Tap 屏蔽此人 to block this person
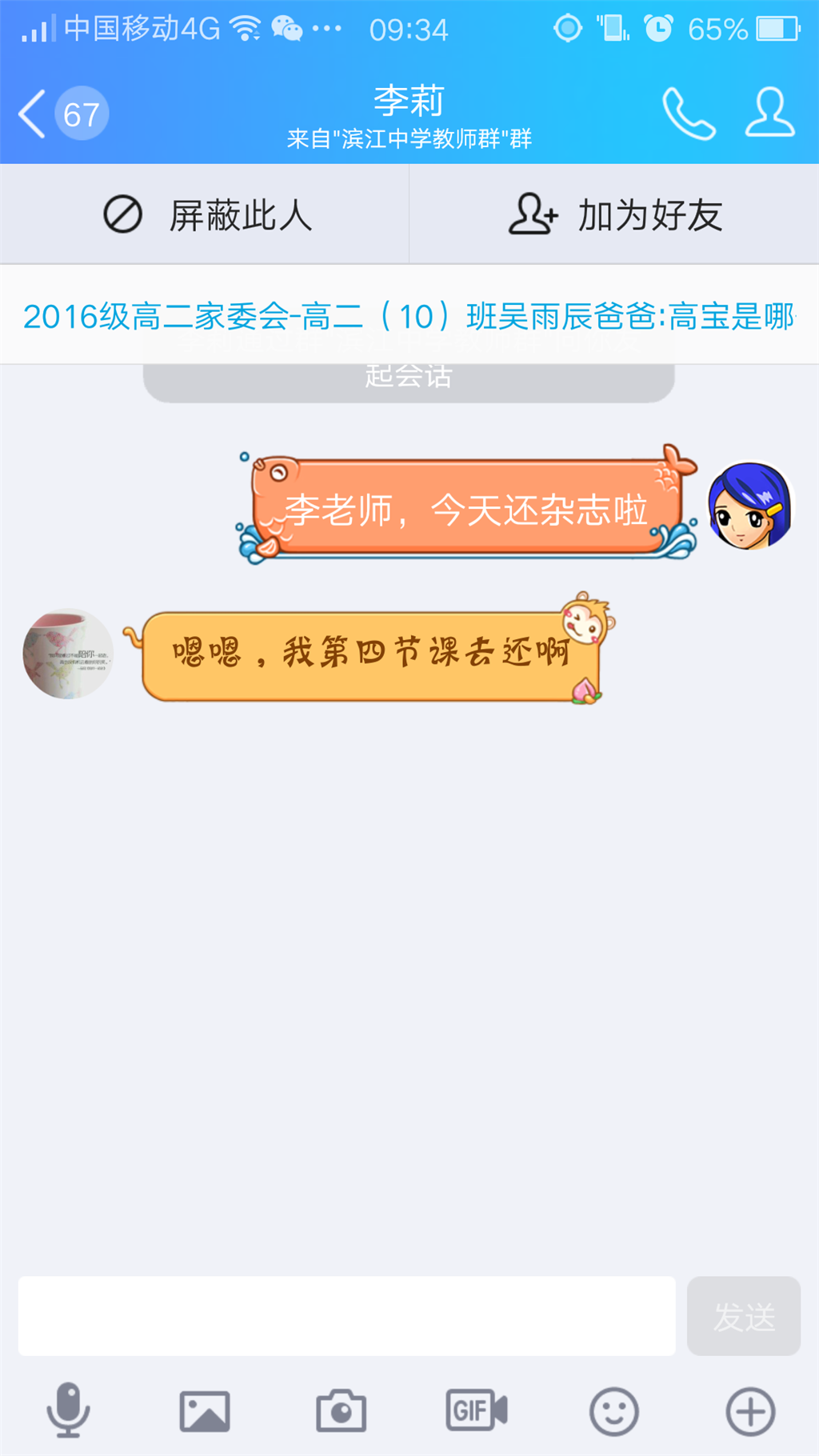The width and height of the screenshot is (819, 1456). (x=205, y=215)
